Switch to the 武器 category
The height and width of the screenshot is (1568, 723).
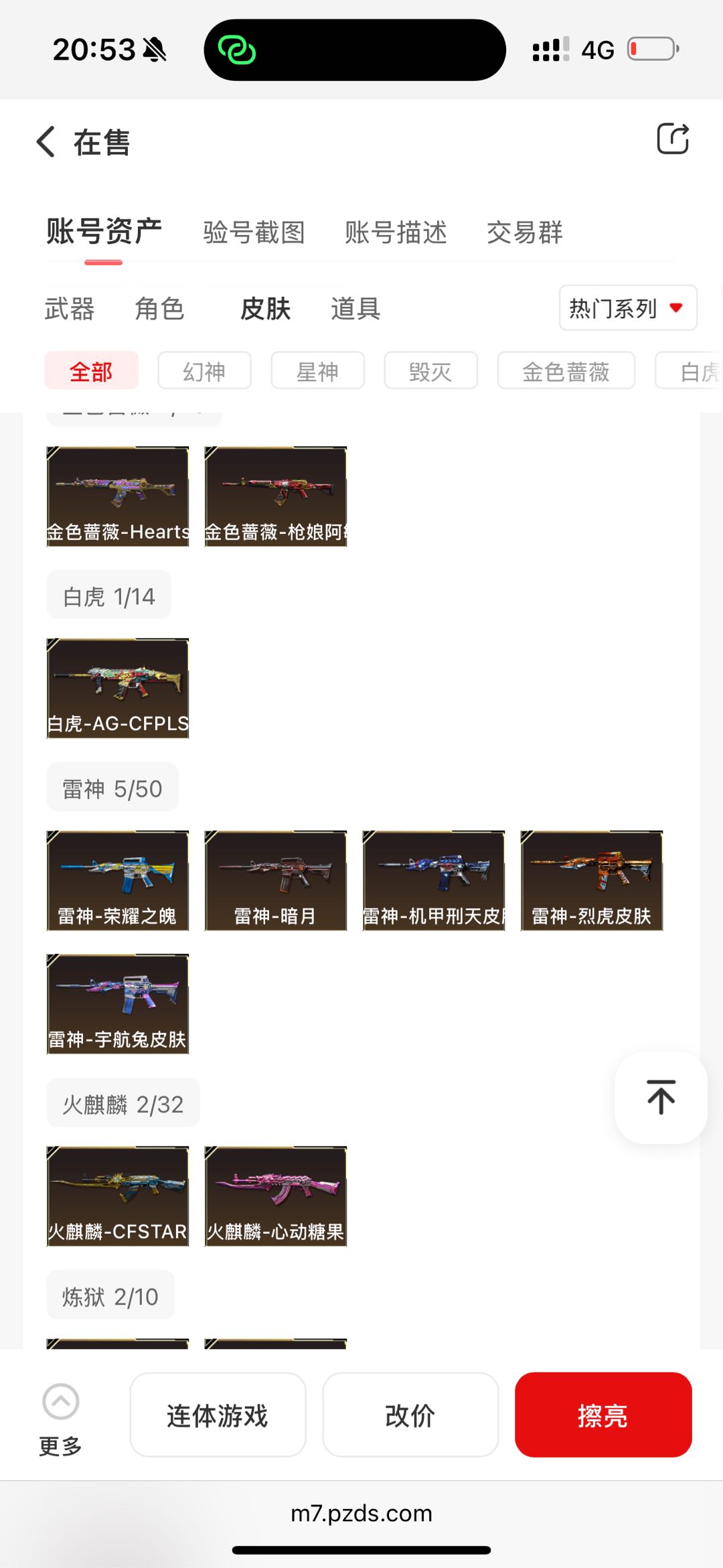[70, 309]
